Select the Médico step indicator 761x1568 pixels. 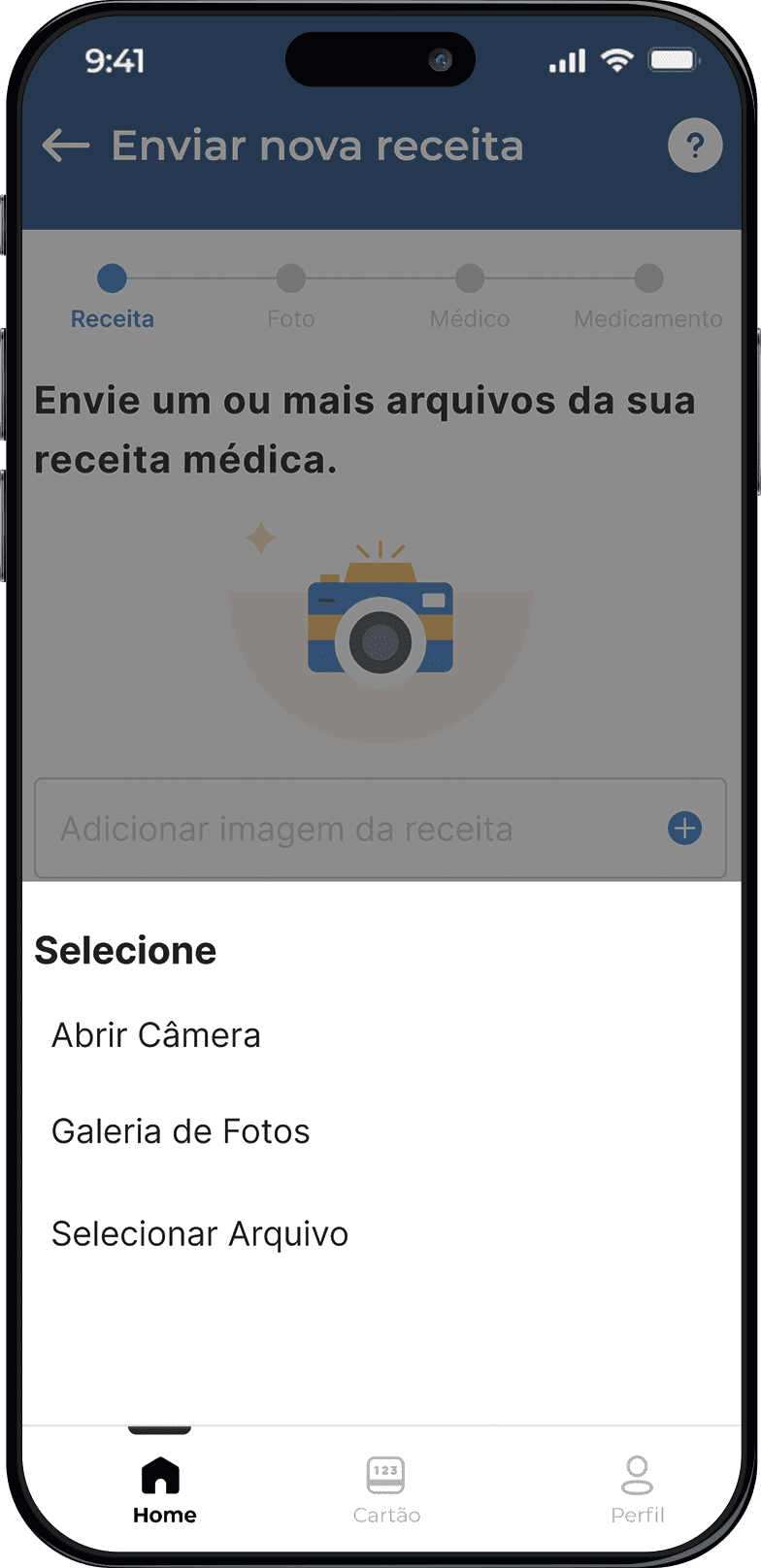pos(470,278)
